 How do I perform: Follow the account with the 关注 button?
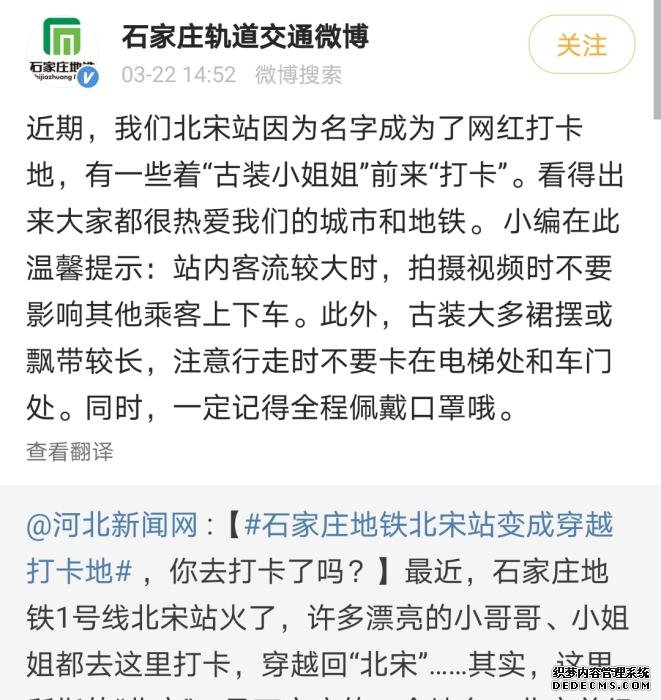tap(582, 45)
